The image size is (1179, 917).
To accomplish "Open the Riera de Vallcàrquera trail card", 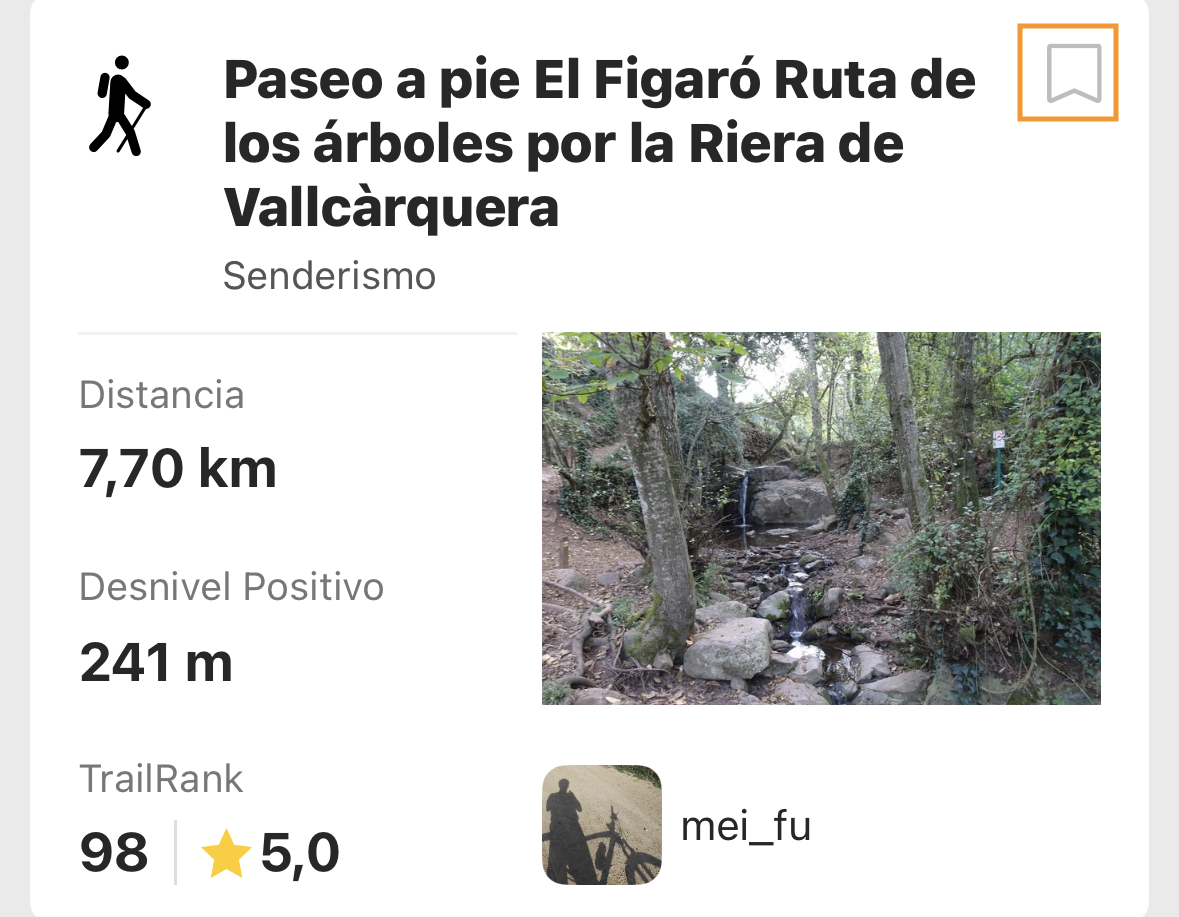I will (x=599, y=144).
